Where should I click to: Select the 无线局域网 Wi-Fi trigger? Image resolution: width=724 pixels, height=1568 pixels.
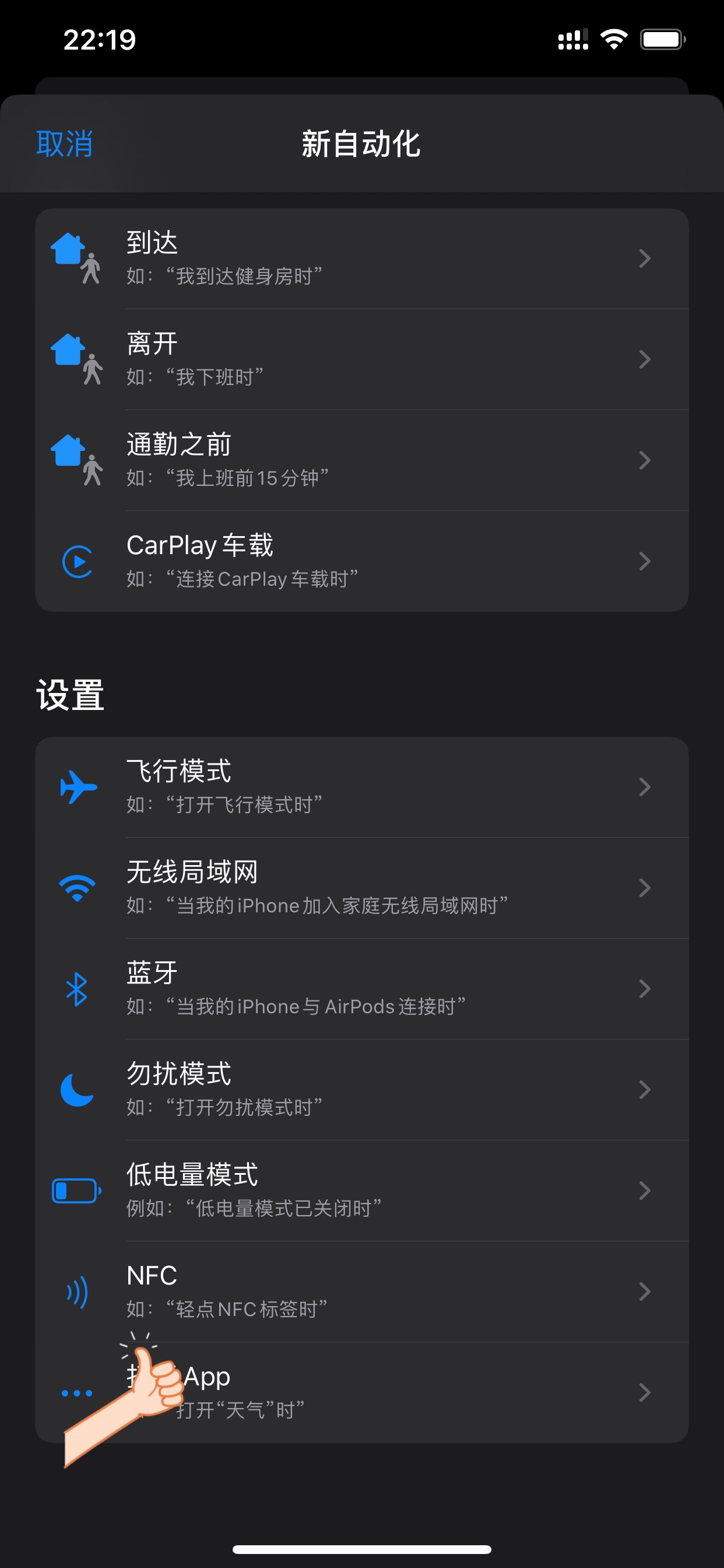[361, 887]
